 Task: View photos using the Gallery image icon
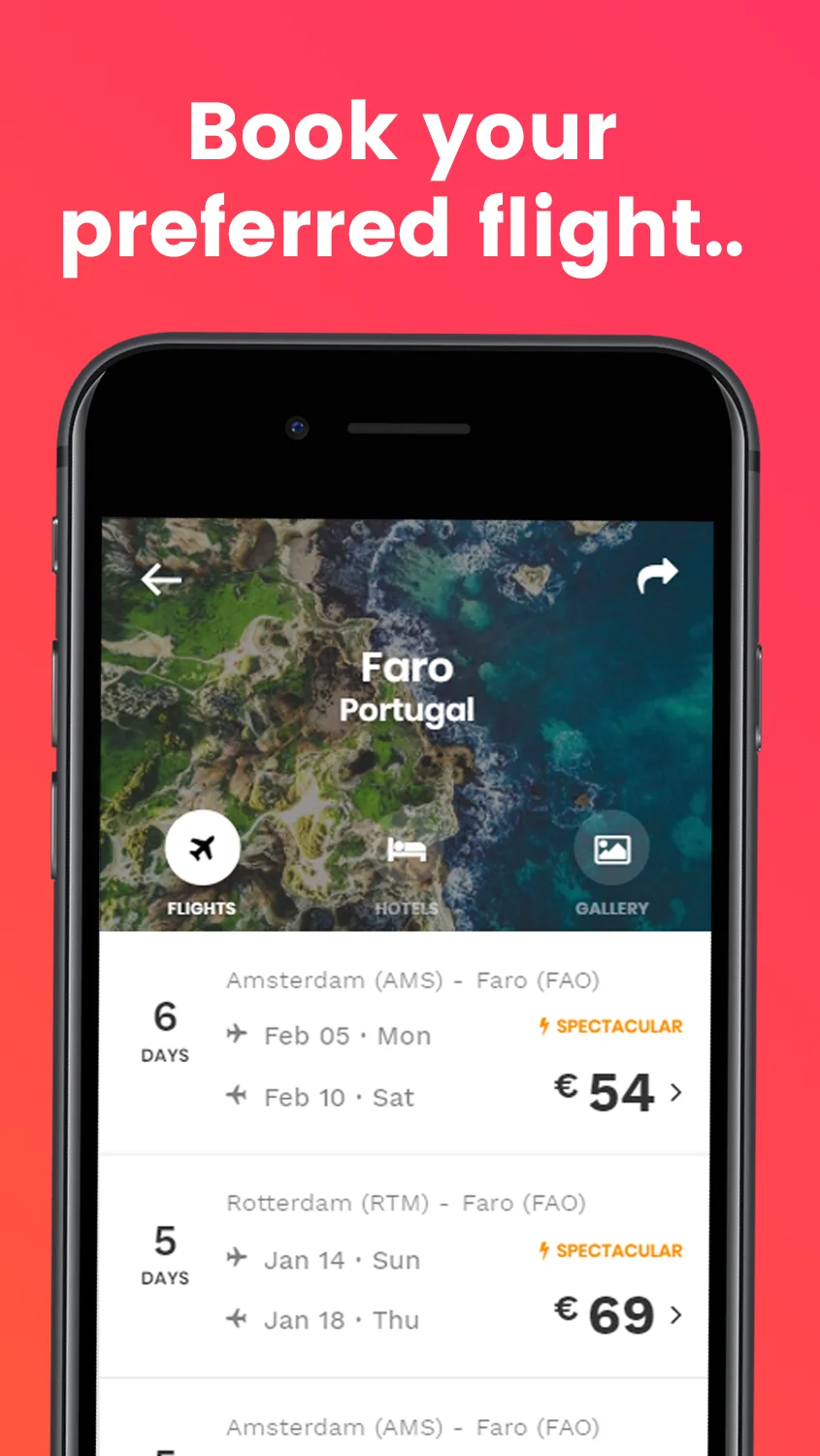pyautogui.click(x=612, y=848)
